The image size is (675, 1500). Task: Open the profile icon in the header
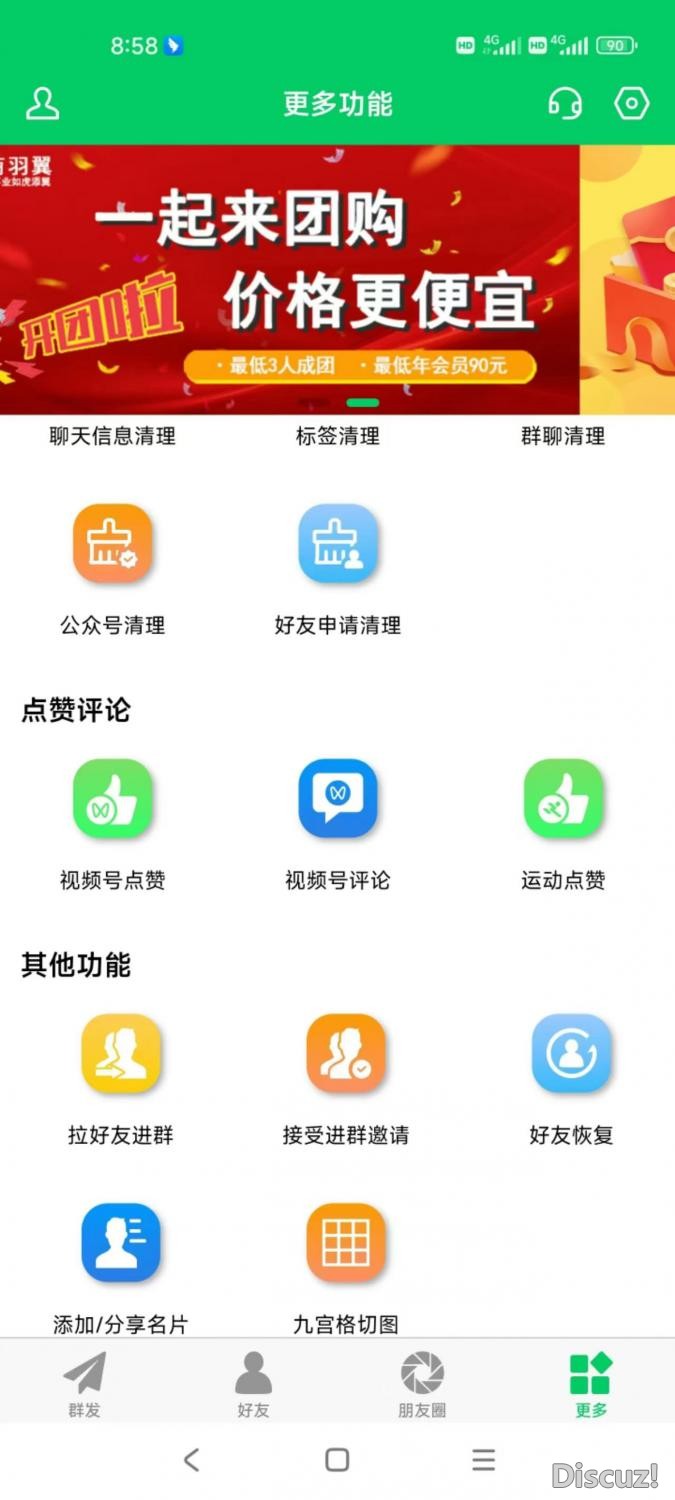42,104
